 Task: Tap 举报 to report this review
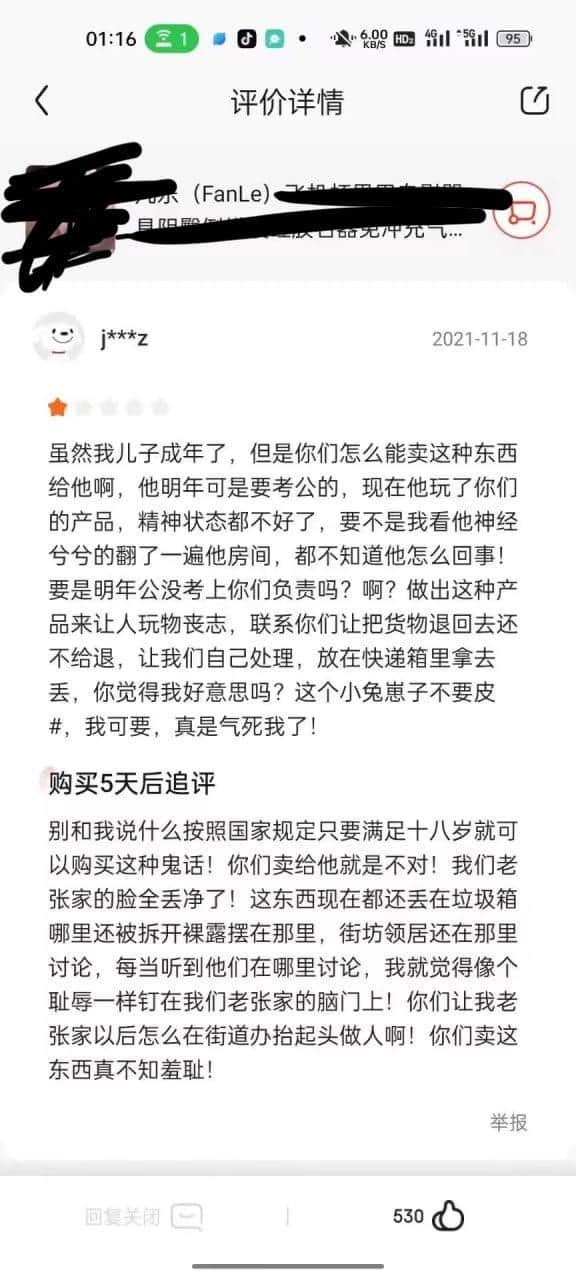[x=508, y=1123]
